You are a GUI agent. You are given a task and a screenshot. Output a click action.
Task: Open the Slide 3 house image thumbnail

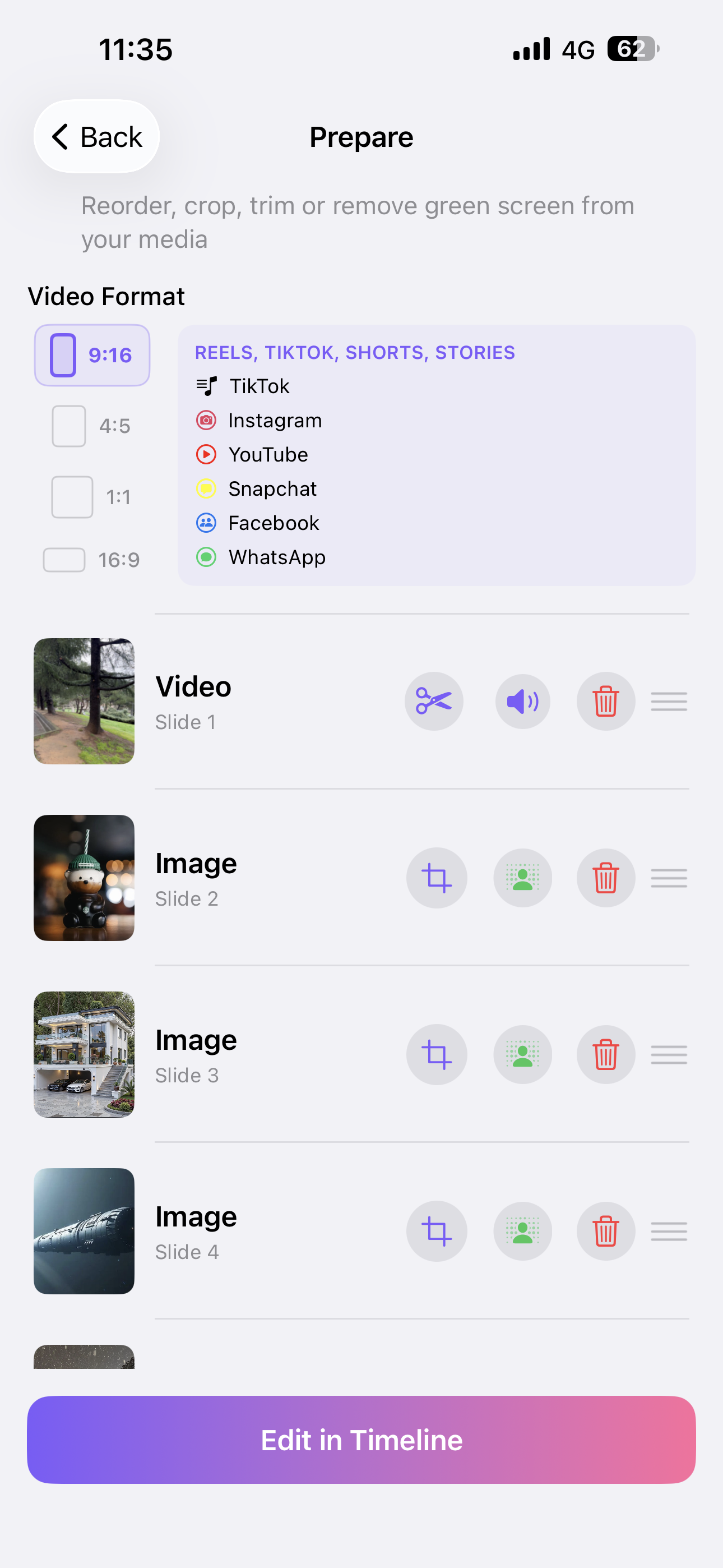(x=84, y=1054)
